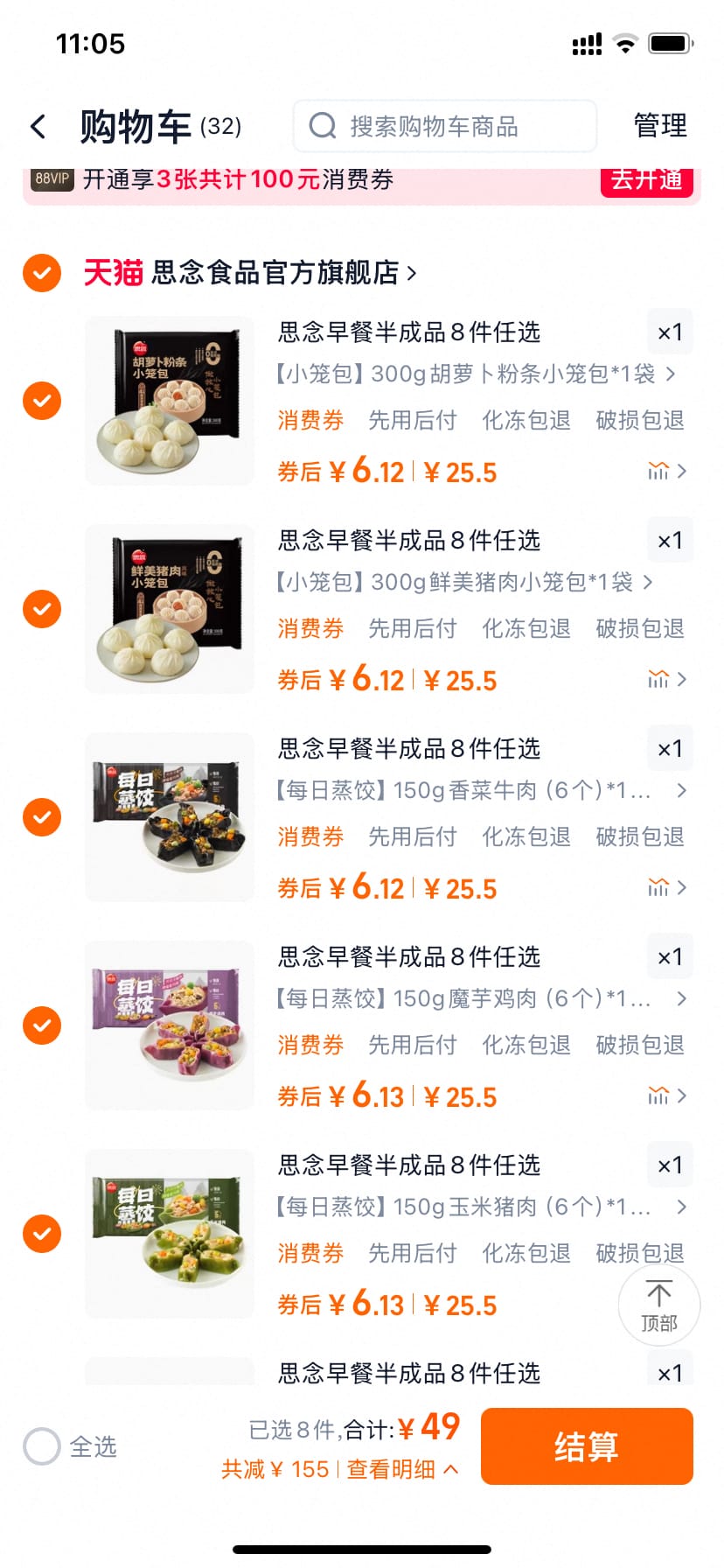Tap the ×1 quantity badge on the first item
Viewport: 724px width, 1568px height.
pyautogui.click(x=670, y=332)
